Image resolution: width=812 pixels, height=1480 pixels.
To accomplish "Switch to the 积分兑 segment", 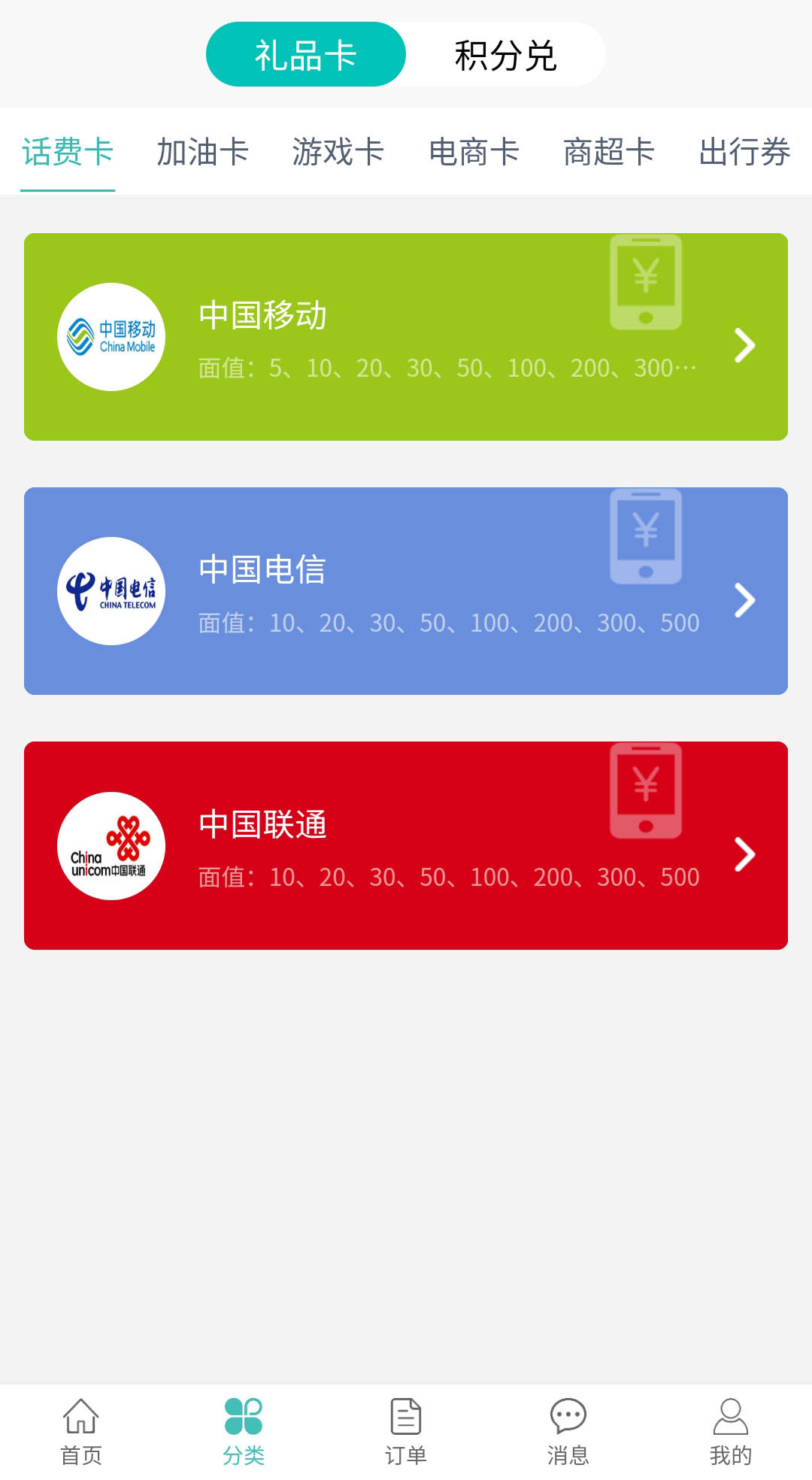I will click(x=505, y=55).
